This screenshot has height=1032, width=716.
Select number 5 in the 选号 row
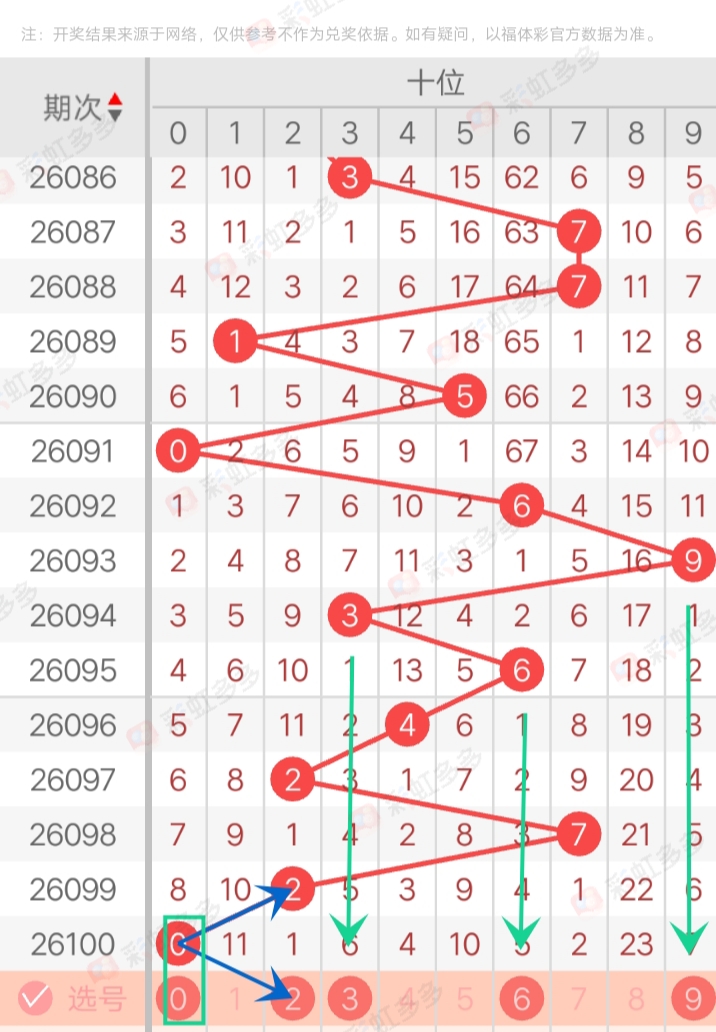[x=463, y=997]
